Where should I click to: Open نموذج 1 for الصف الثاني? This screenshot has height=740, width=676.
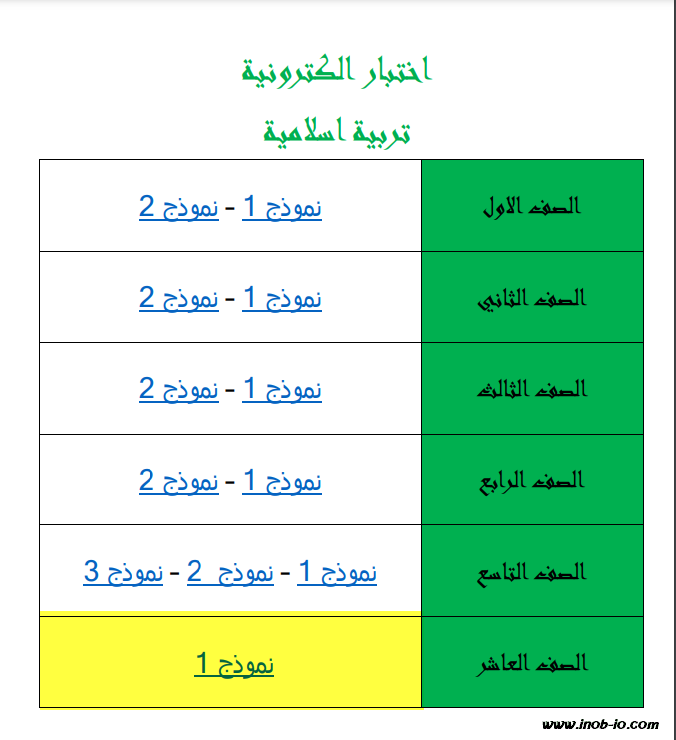pyautogui.click(x=282, y=298)
